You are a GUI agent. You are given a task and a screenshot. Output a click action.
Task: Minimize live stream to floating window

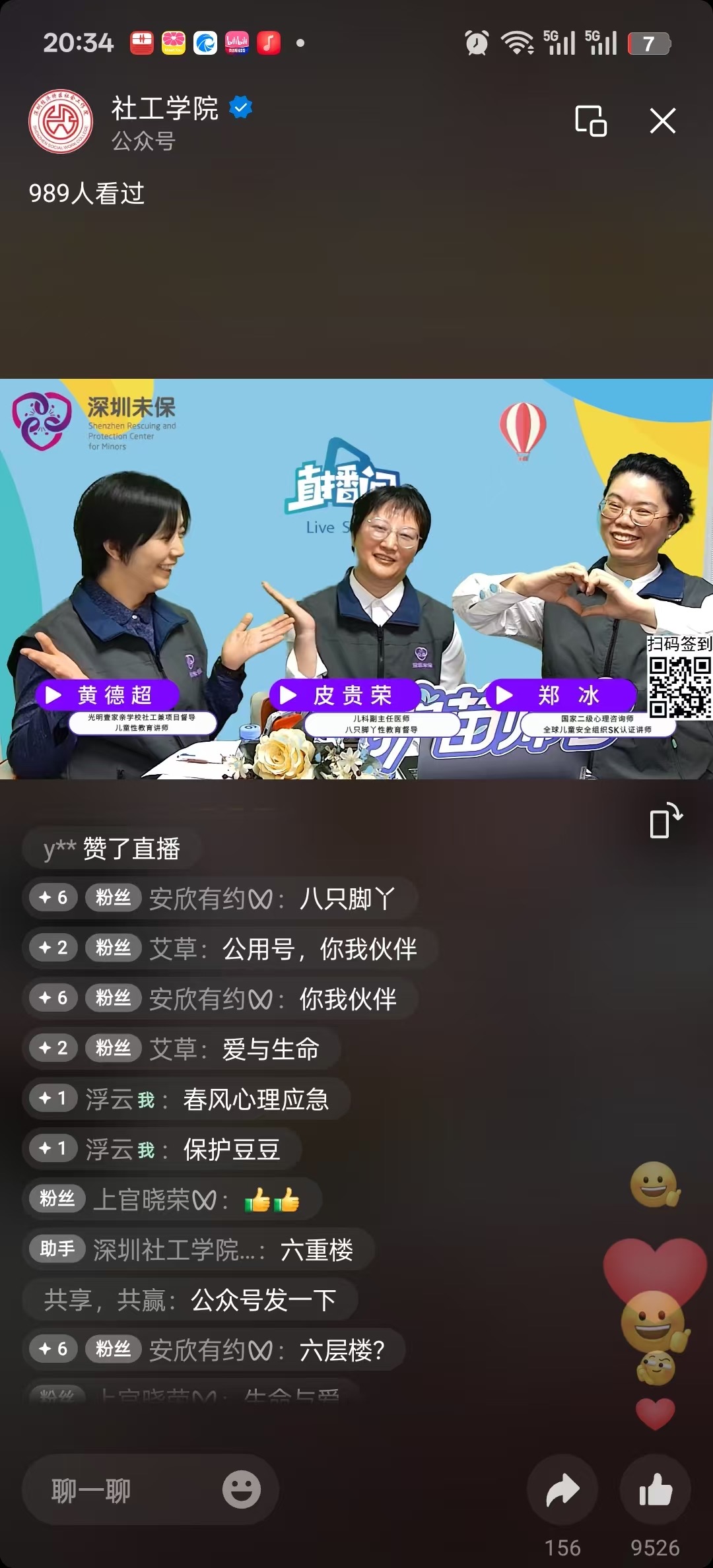tap(590, 121)
